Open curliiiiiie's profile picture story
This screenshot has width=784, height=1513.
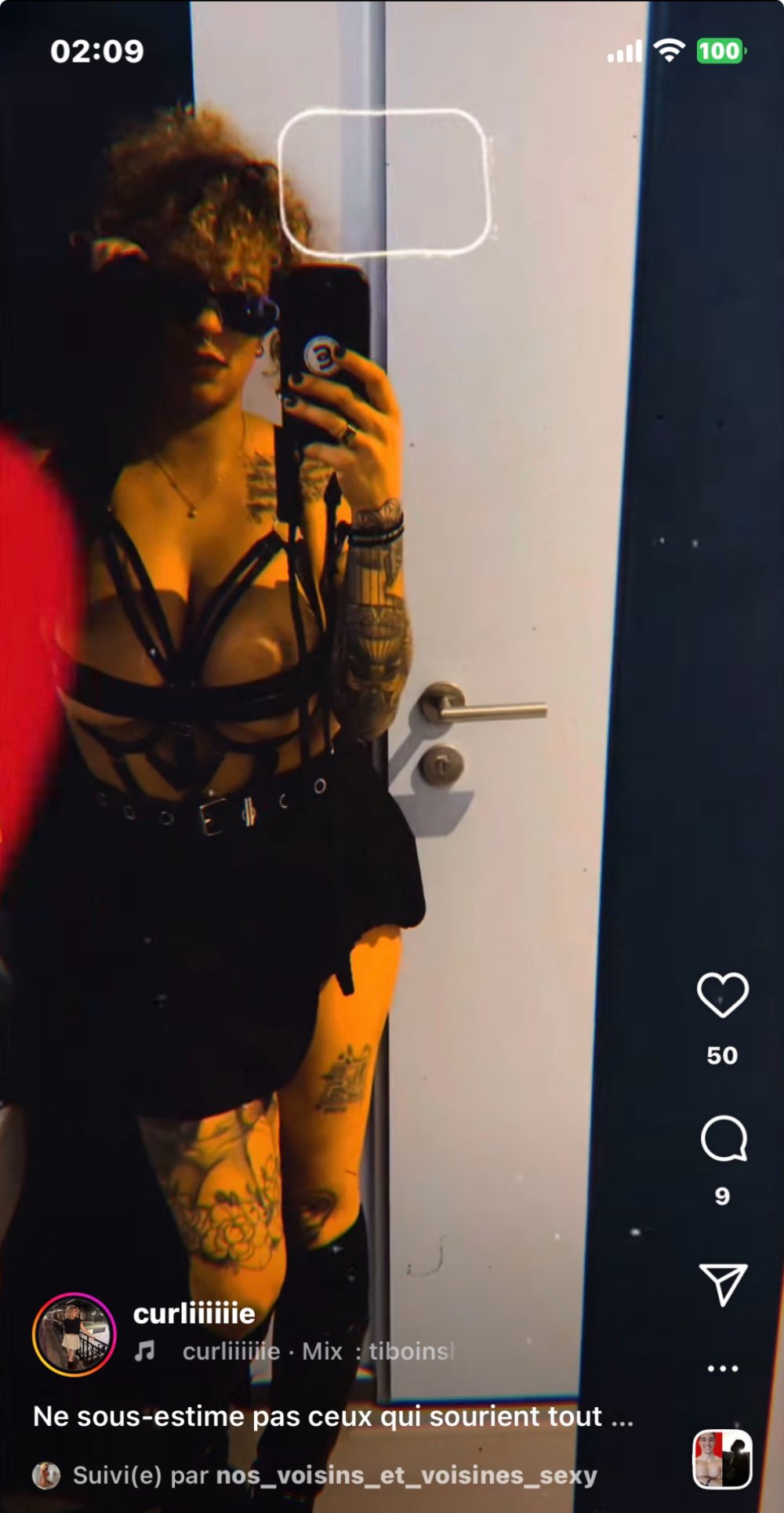point(74,1334)
